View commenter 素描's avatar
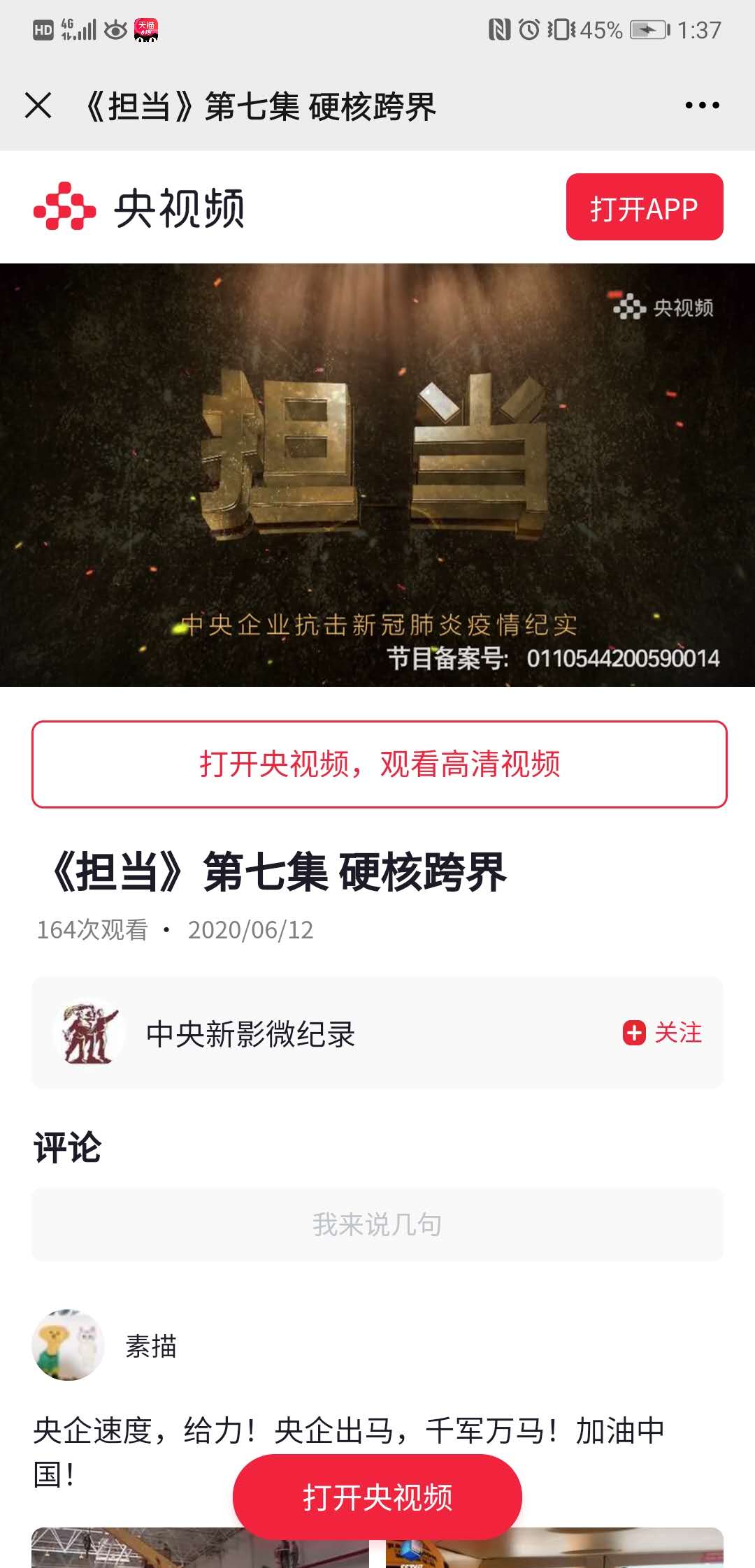This screenshot has width=755, height=1568. pyautogui.click(x=68, y=1345)
